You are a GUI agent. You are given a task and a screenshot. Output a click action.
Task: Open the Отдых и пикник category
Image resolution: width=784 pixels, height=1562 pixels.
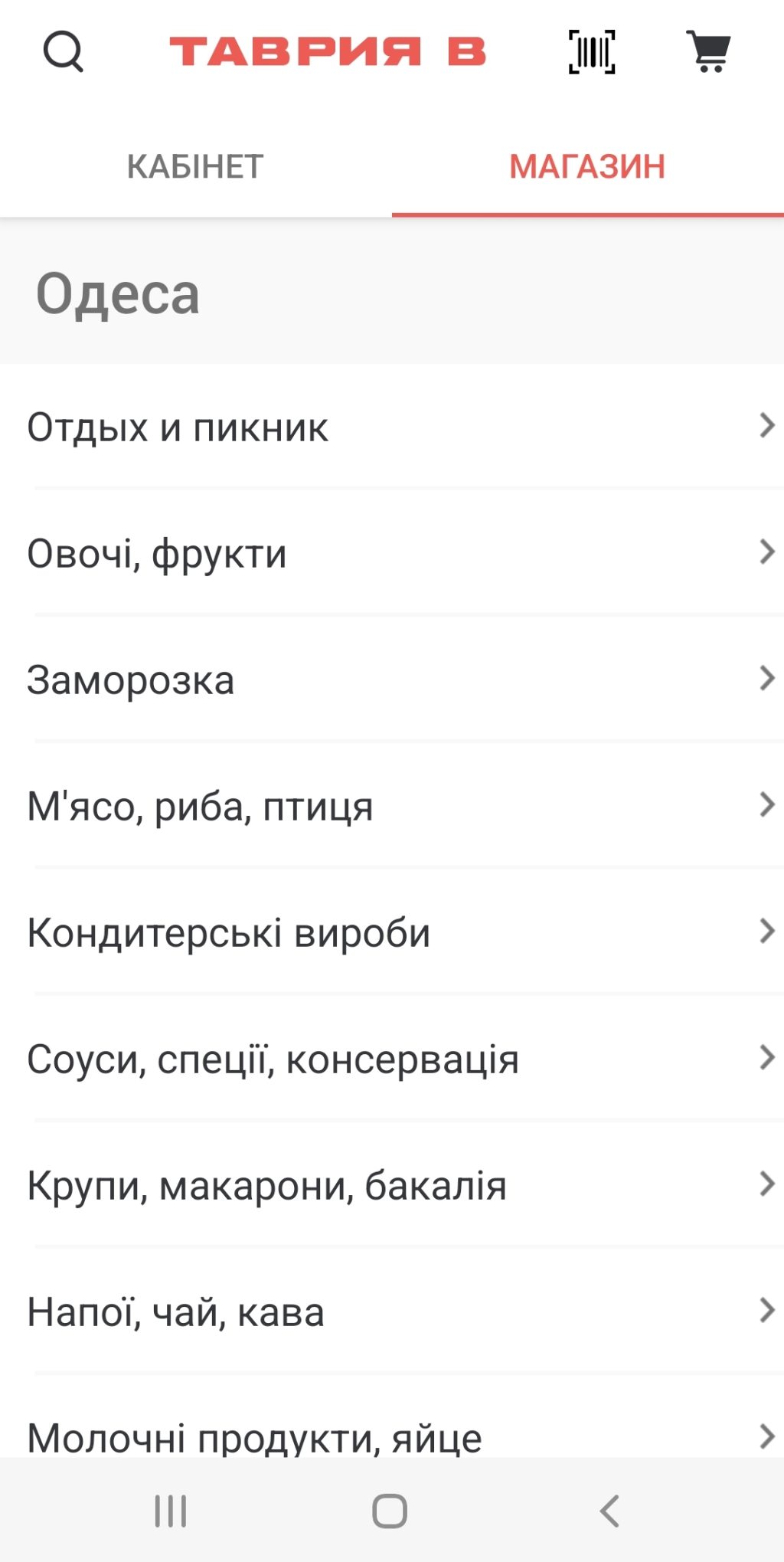click(x=392, y=427)
